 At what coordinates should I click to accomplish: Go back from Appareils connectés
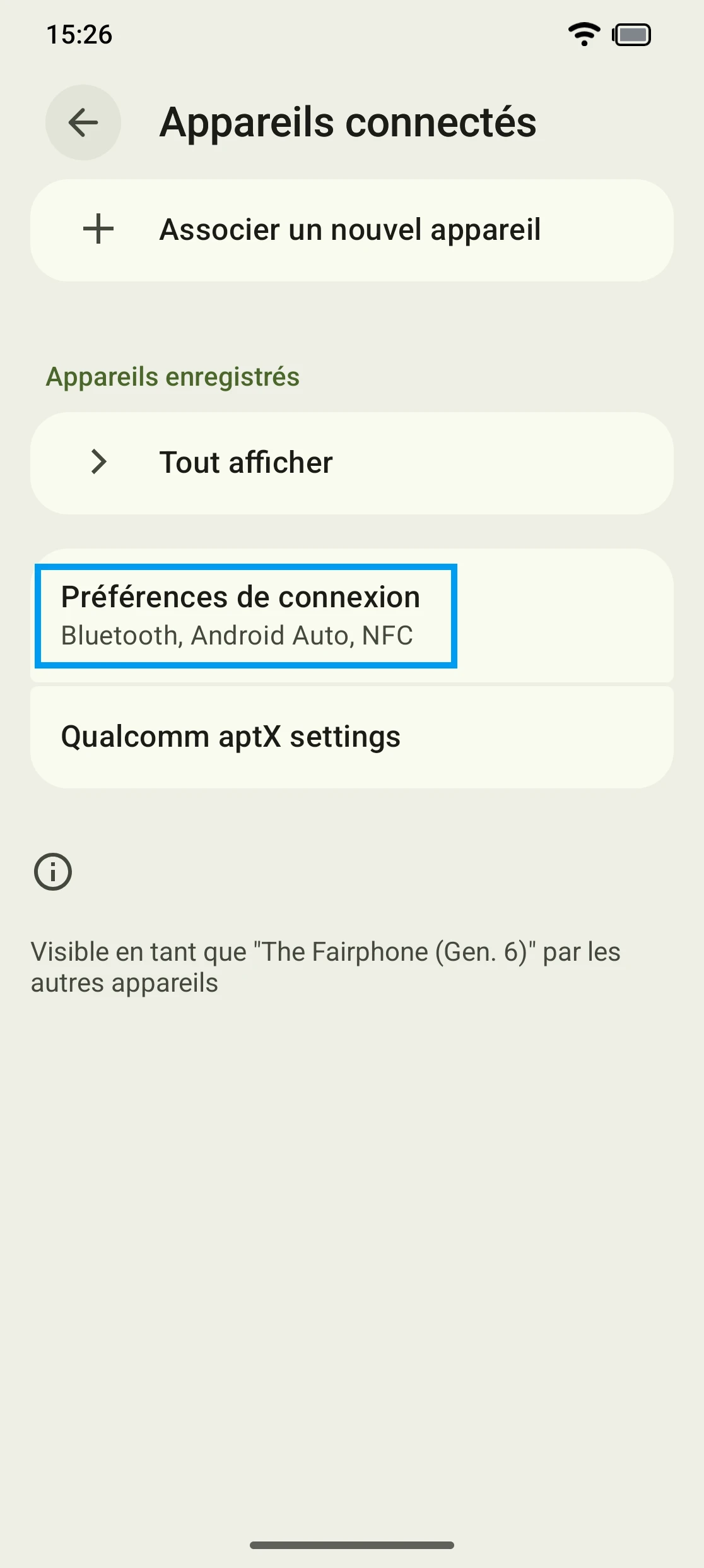[x=83, y=122]
